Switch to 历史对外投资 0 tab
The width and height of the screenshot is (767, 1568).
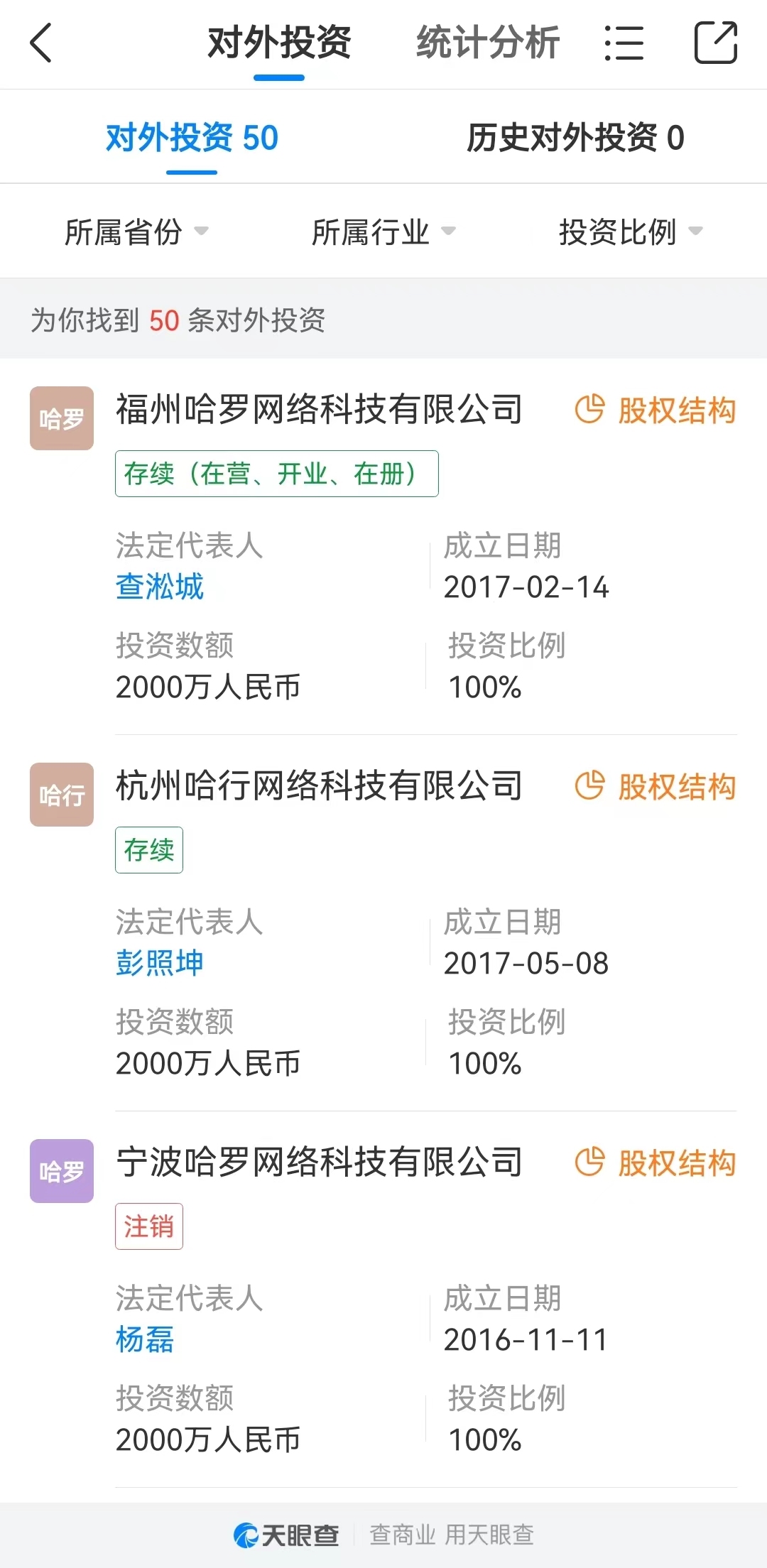575,138
